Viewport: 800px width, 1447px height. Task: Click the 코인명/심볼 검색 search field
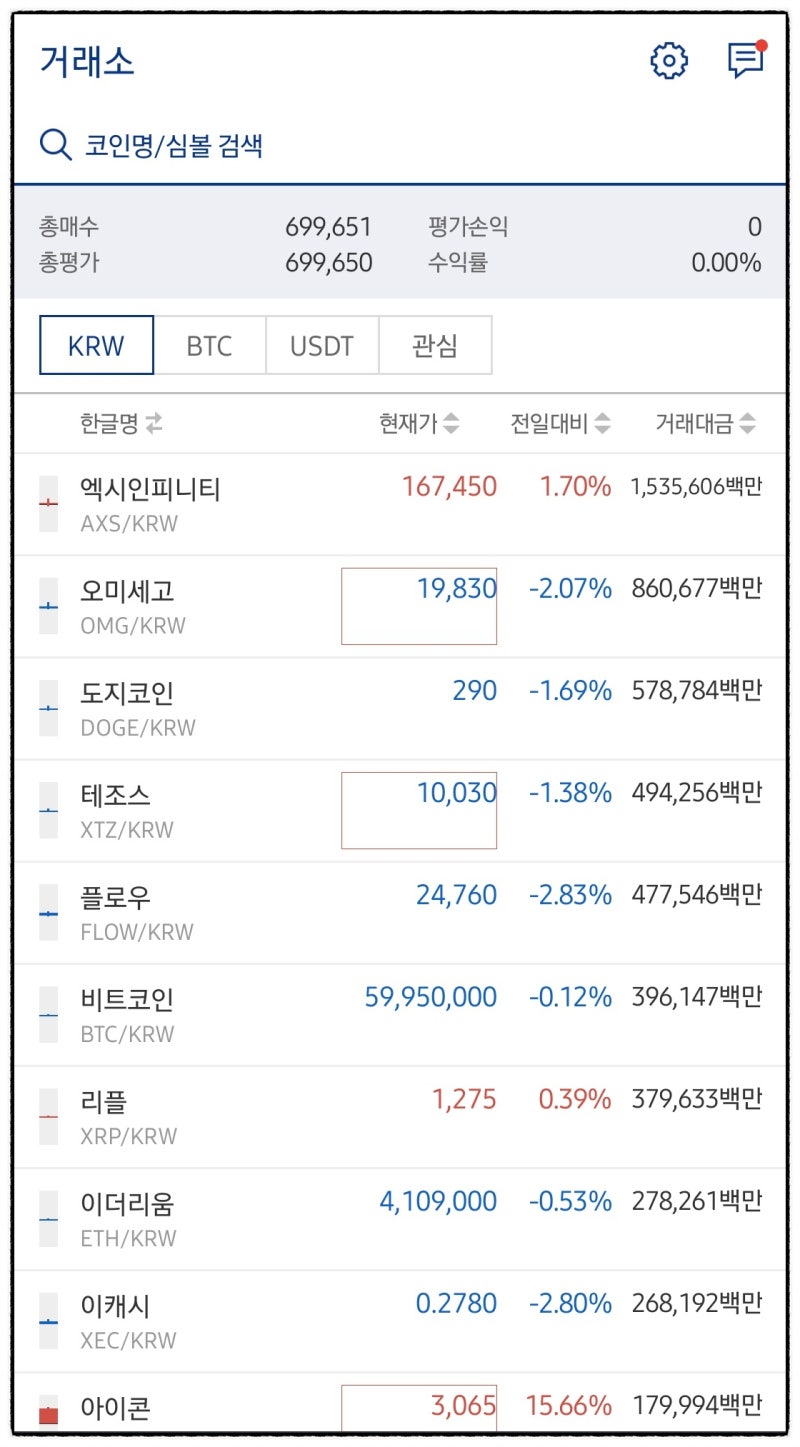pos(176,144)
